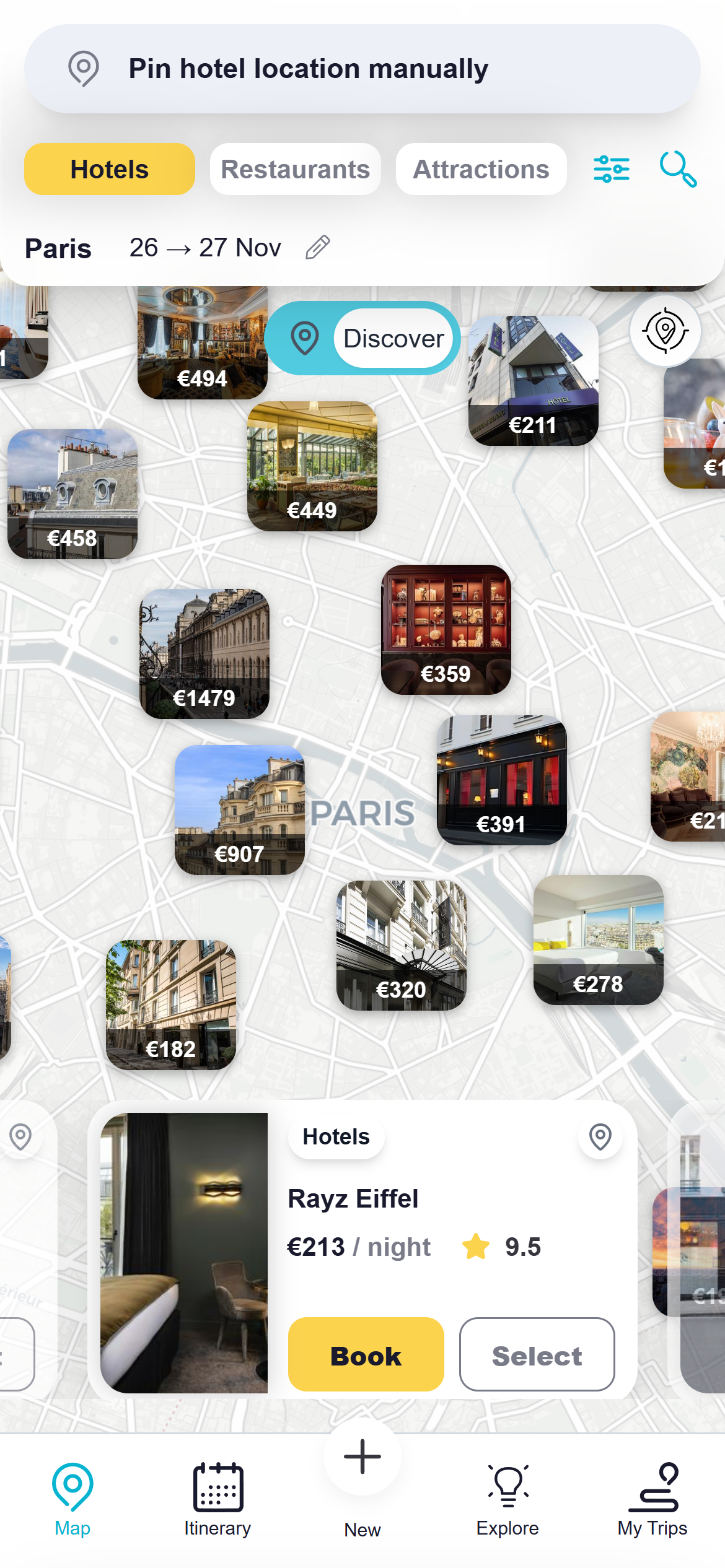Tap the star rating on the Rayz Eiffel card

point(476,1247)
